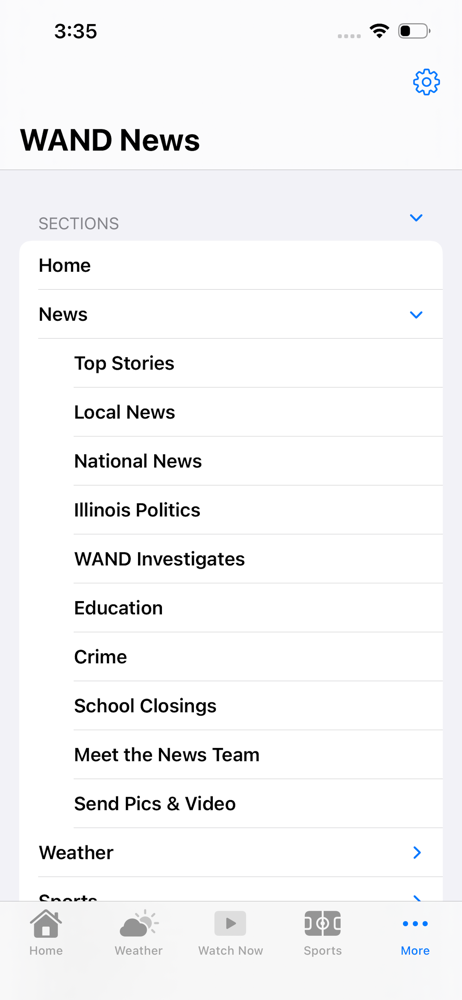Collapse the Sections list chevron

click(416, 218)
